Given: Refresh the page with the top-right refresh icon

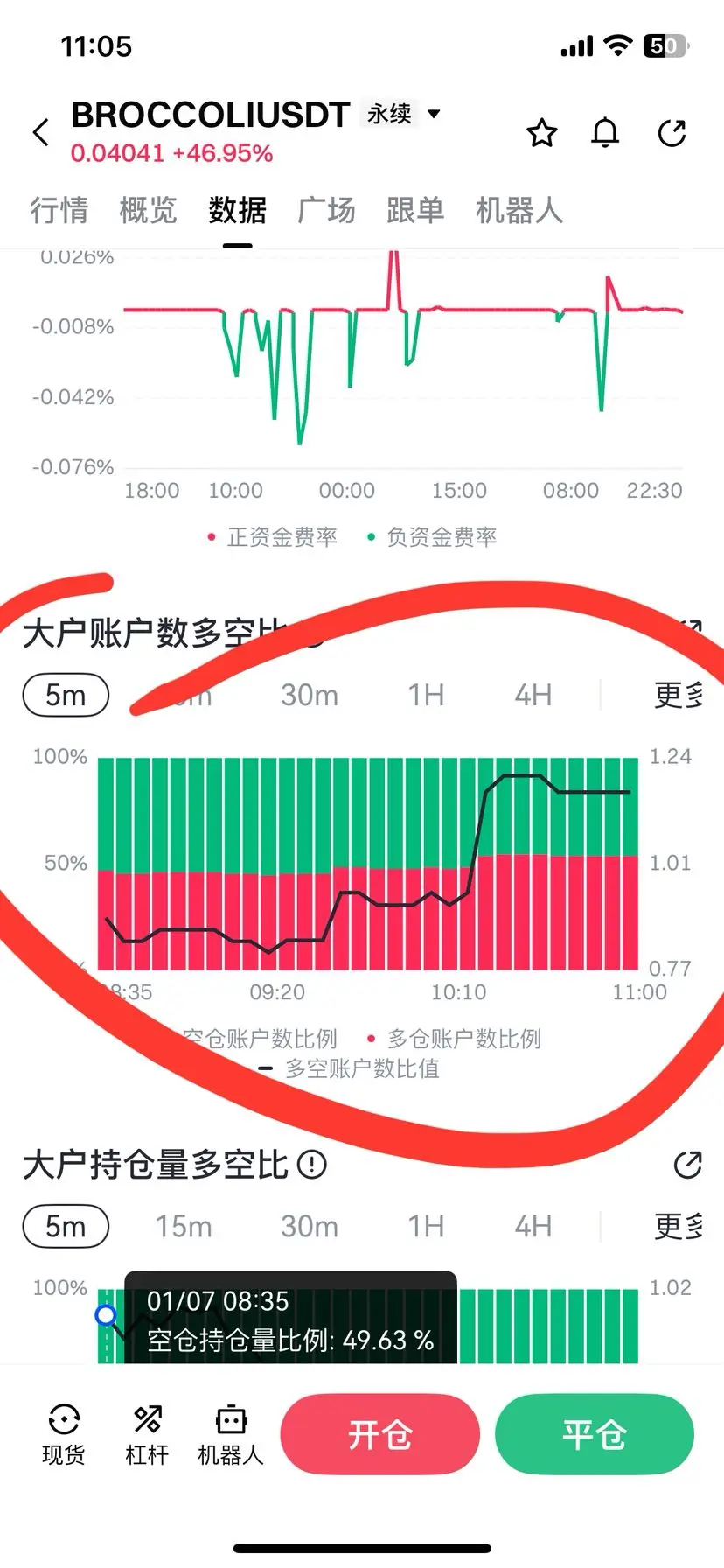Looking at the screenshot, I should coord(672,133).
